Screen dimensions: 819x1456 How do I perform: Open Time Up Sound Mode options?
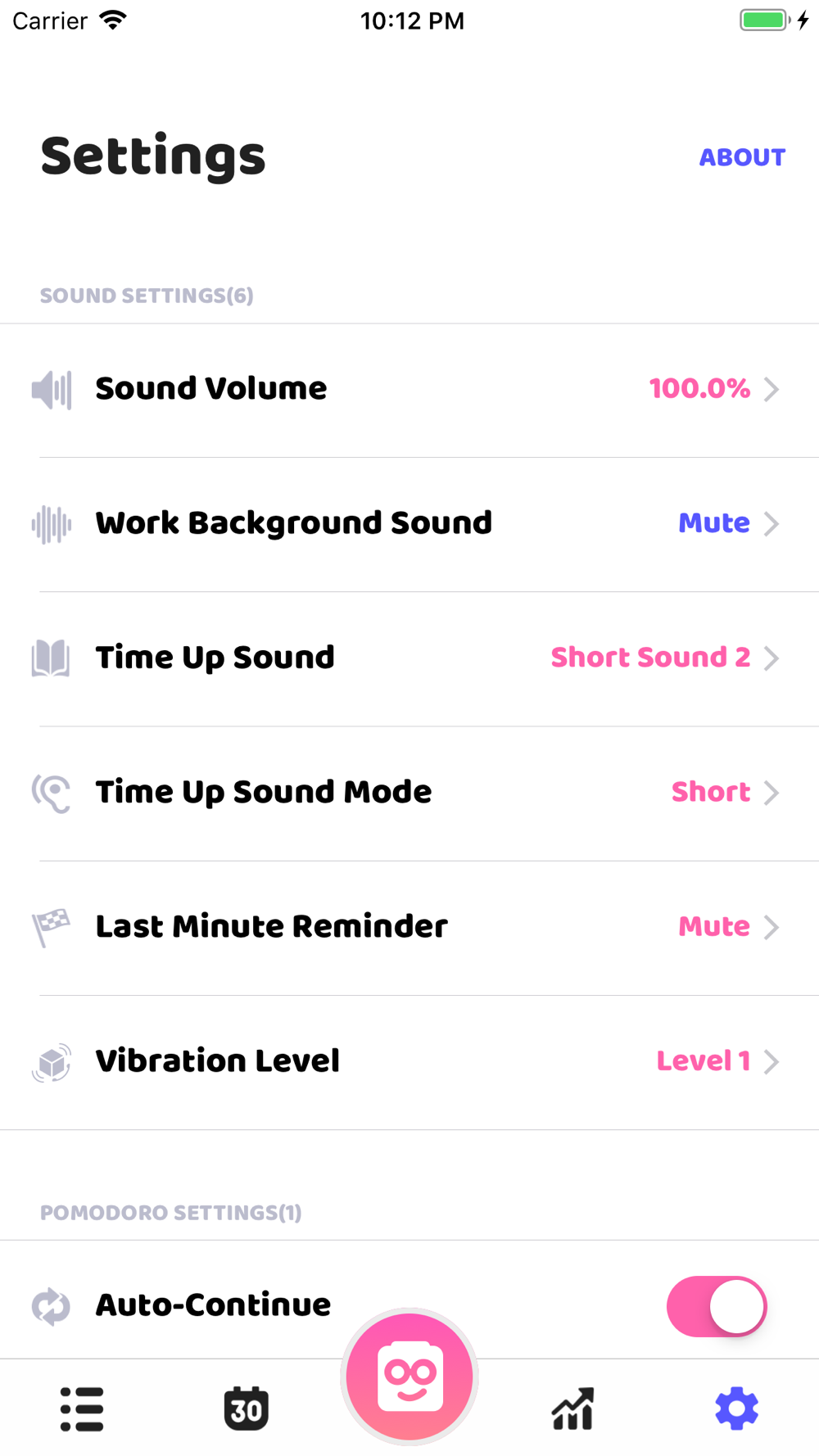pos(409,793)
